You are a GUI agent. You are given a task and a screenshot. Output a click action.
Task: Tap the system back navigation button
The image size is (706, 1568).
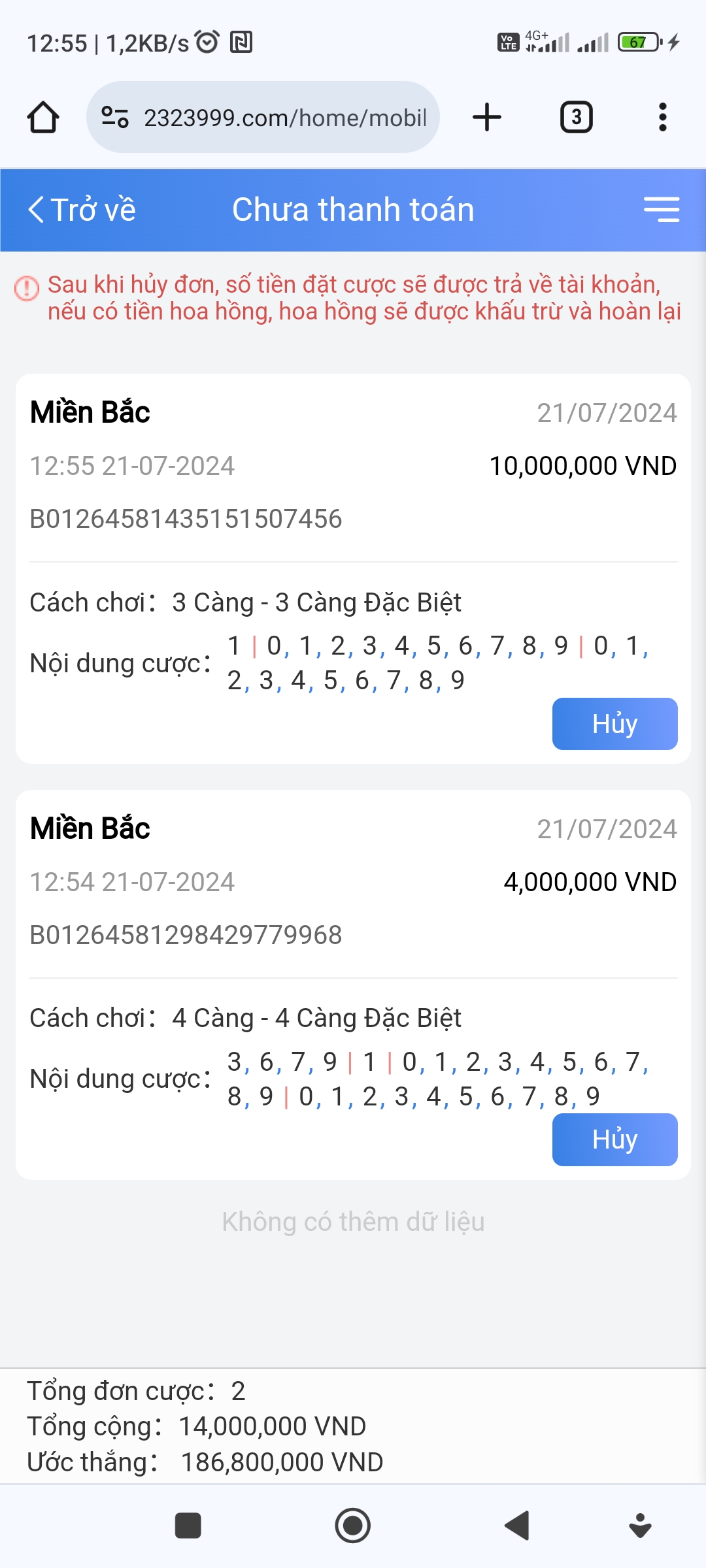click(x=517, y=1526)
